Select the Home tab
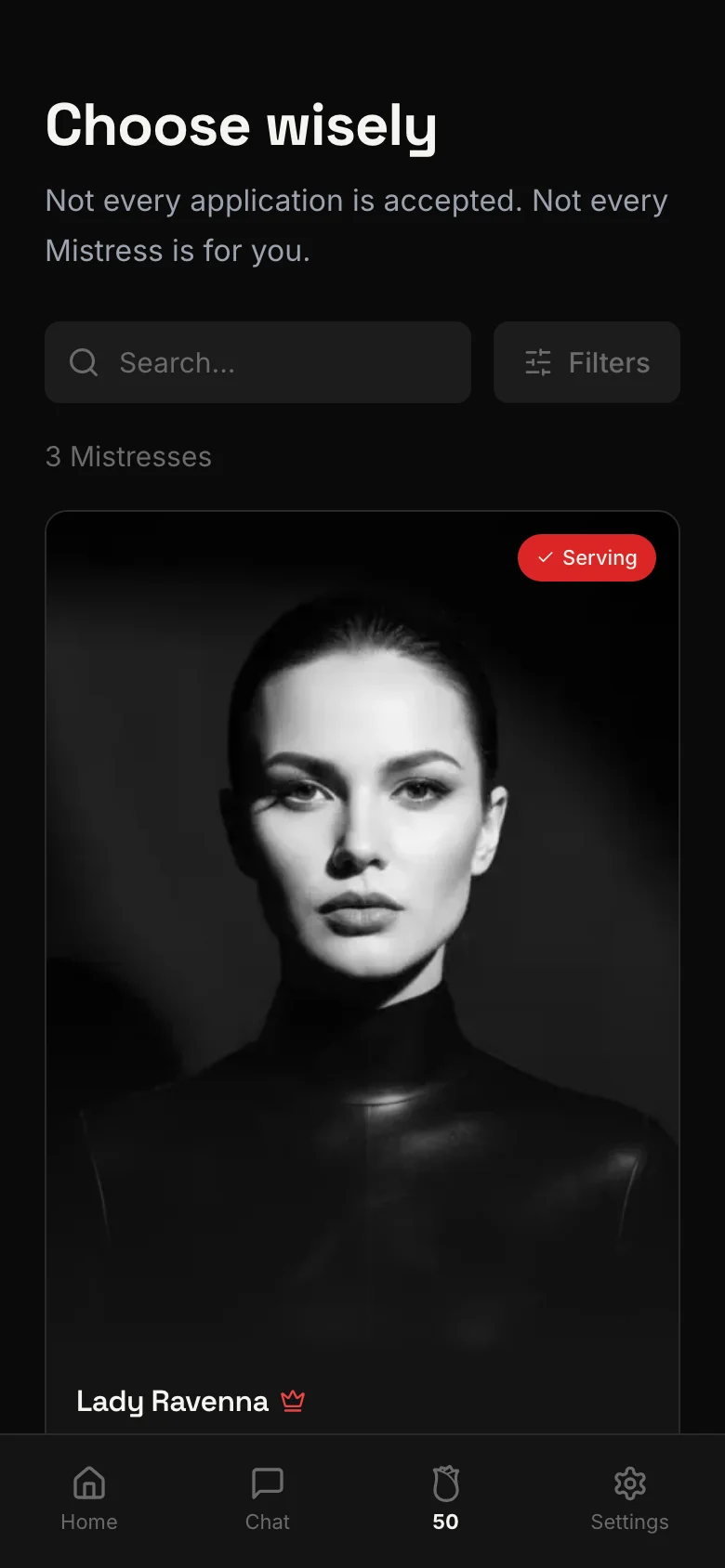Viewport: 725px width, 1568px height. (88, 1499)
